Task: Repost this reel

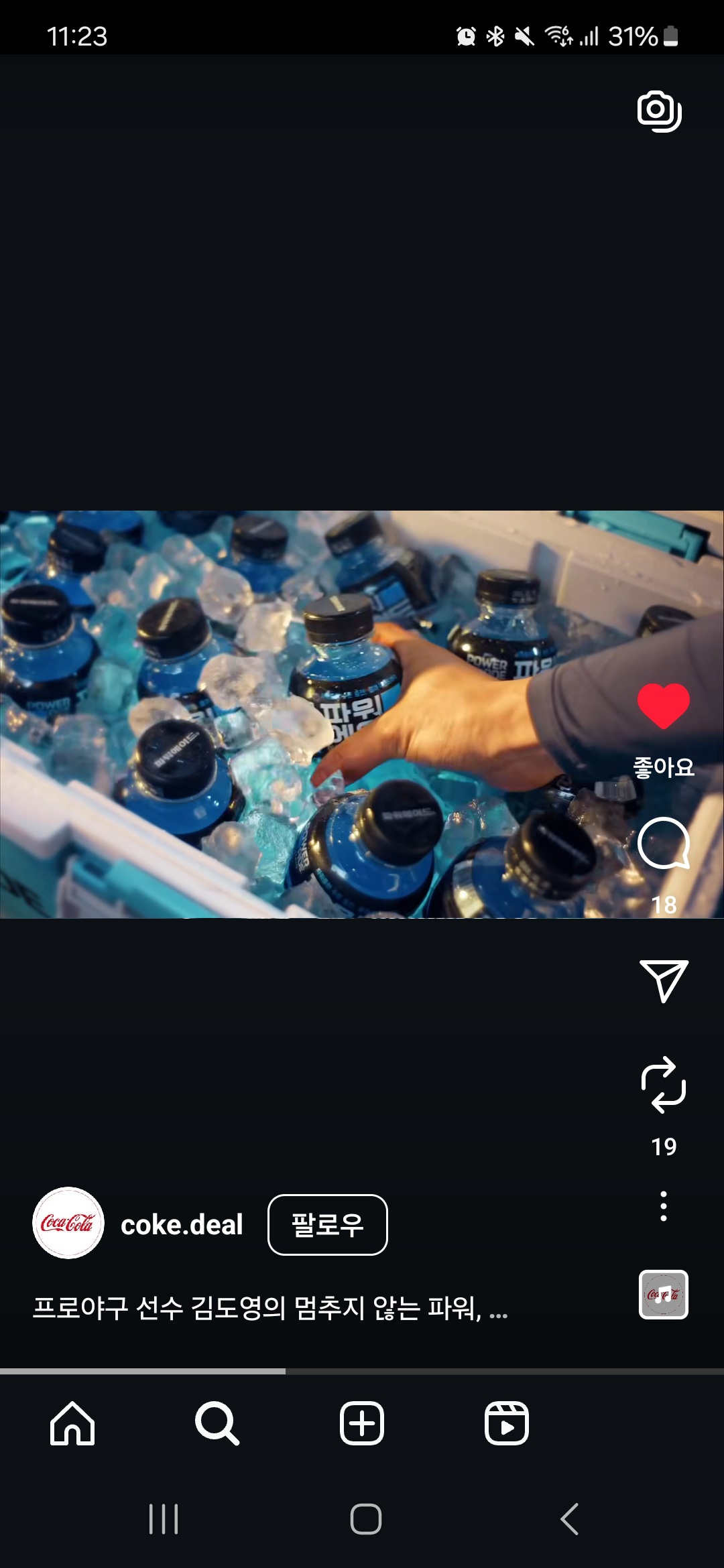Action: (663, 1085)
